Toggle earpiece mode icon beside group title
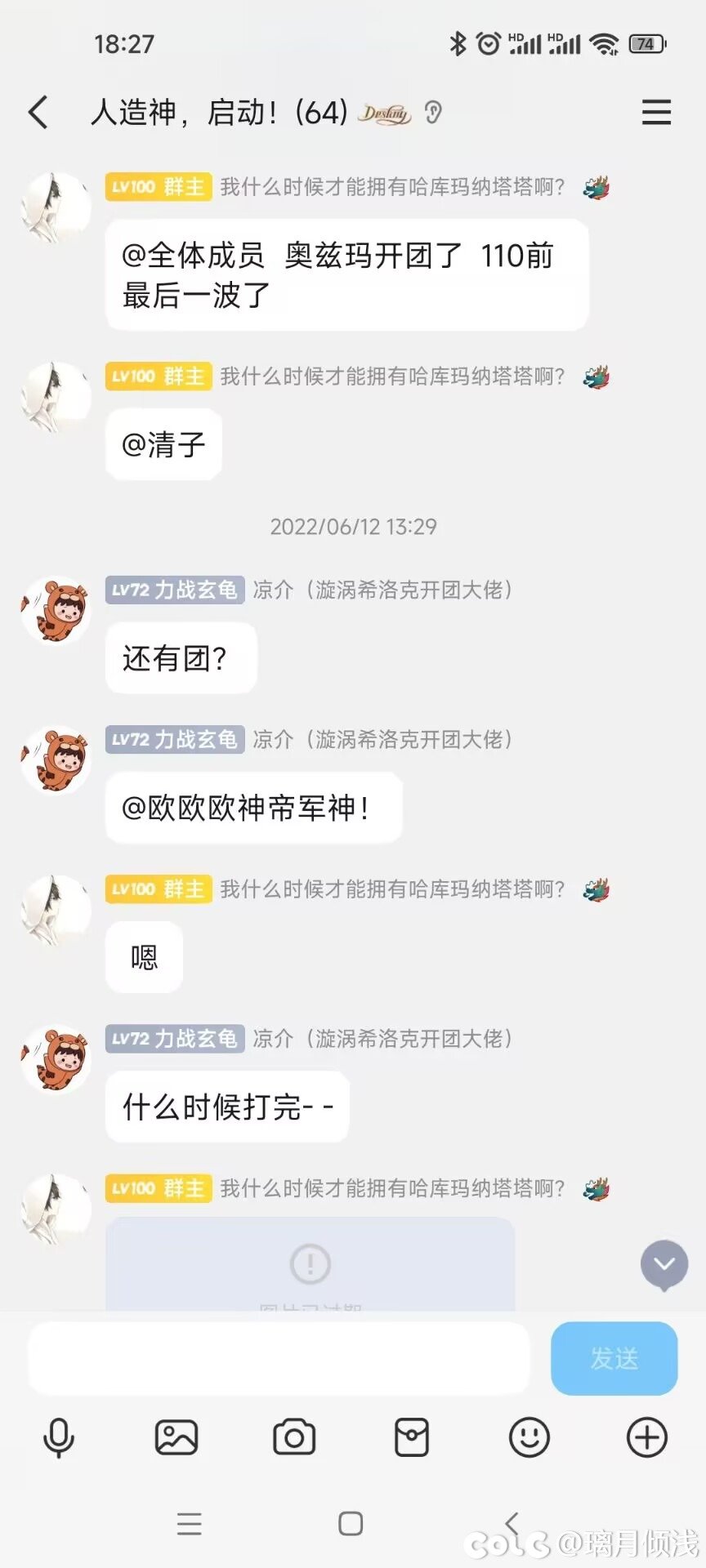706x1568 pixels. pos(433,112)
